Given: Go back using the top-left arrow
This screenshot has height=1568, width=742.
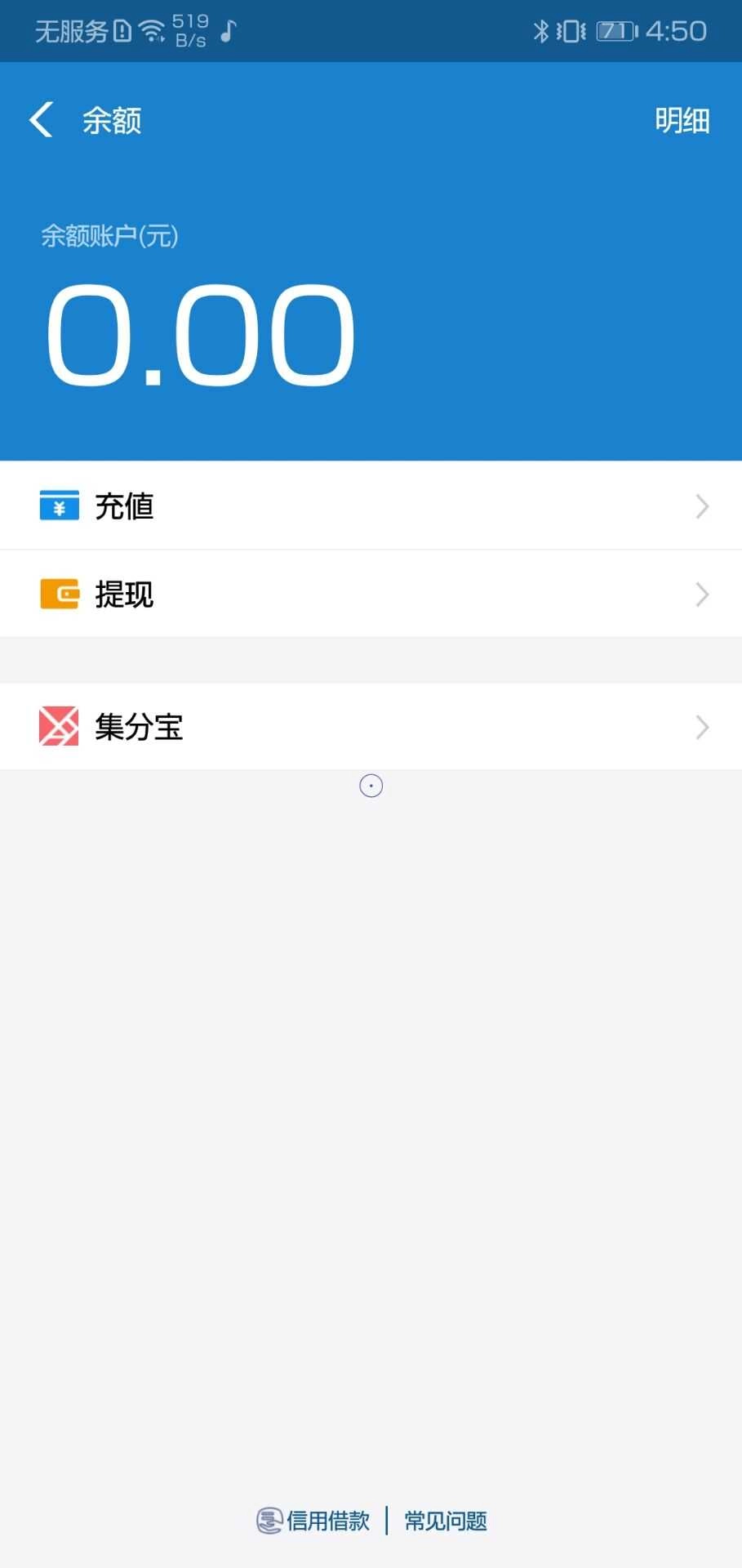Looking at the screenshot, I should [x=42, y=120].
